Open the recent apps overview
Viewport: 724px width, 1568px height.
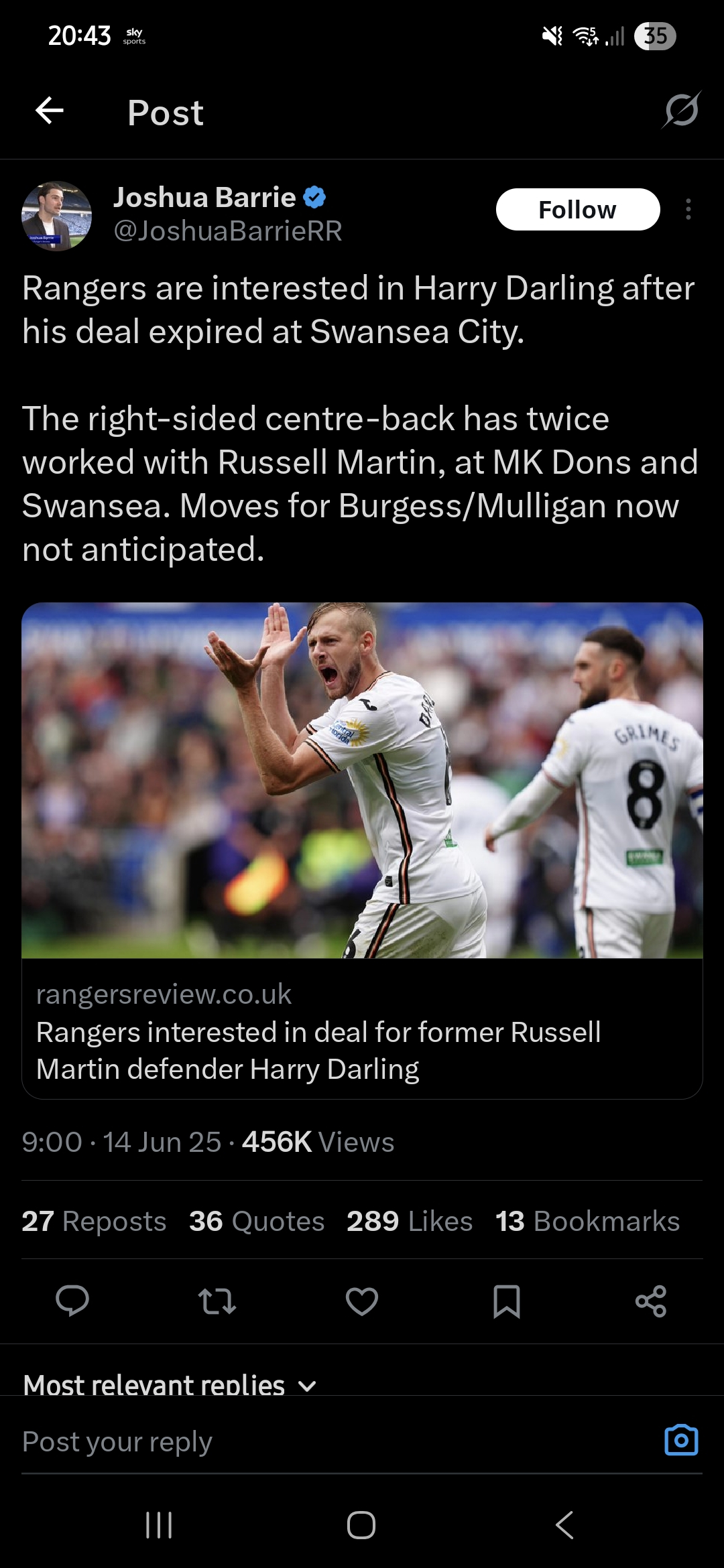[x=159, y=1526]
